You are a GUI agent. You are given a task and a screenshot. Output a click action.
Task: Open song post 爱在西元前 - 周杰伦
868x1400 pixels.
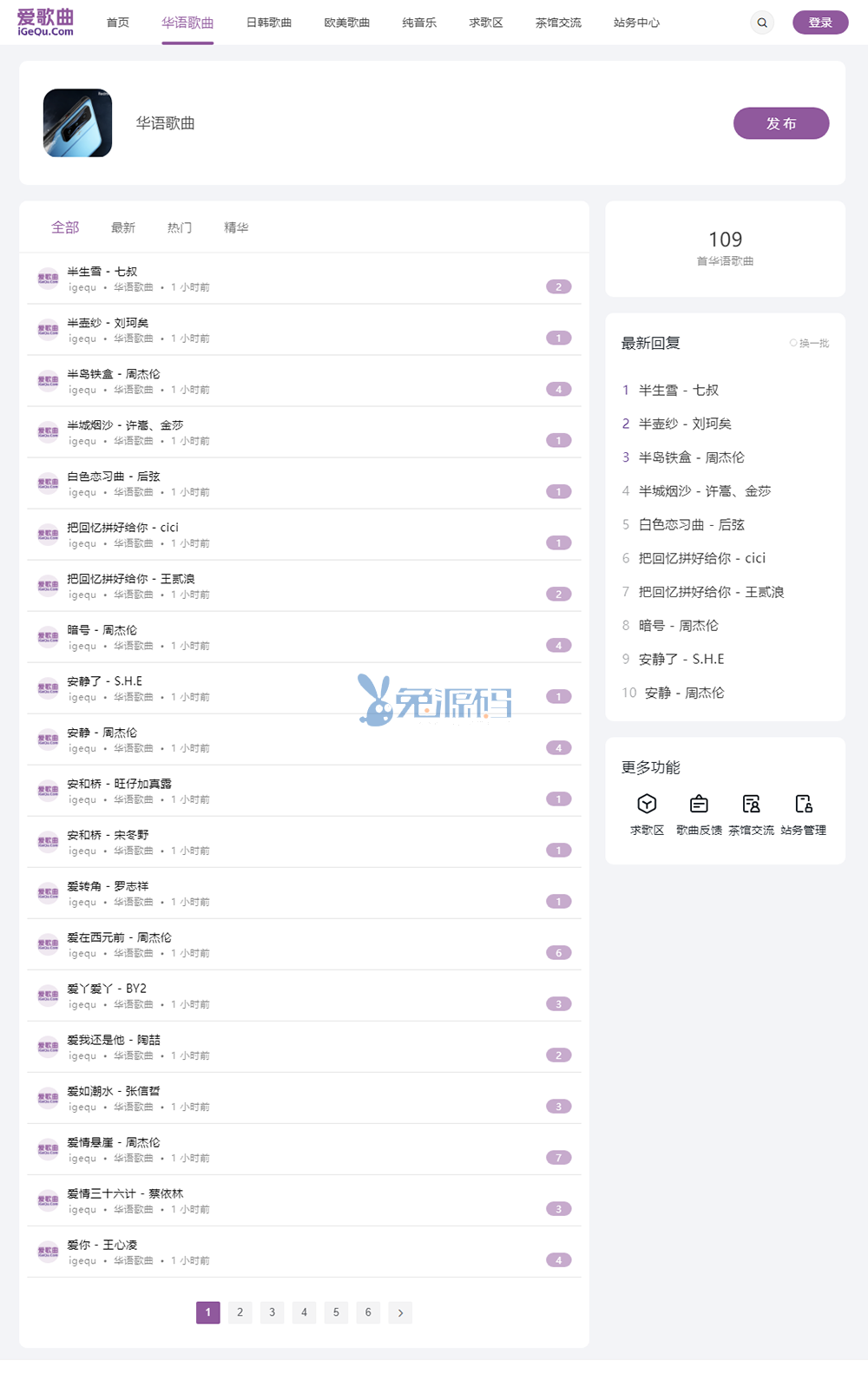(119, 937)
